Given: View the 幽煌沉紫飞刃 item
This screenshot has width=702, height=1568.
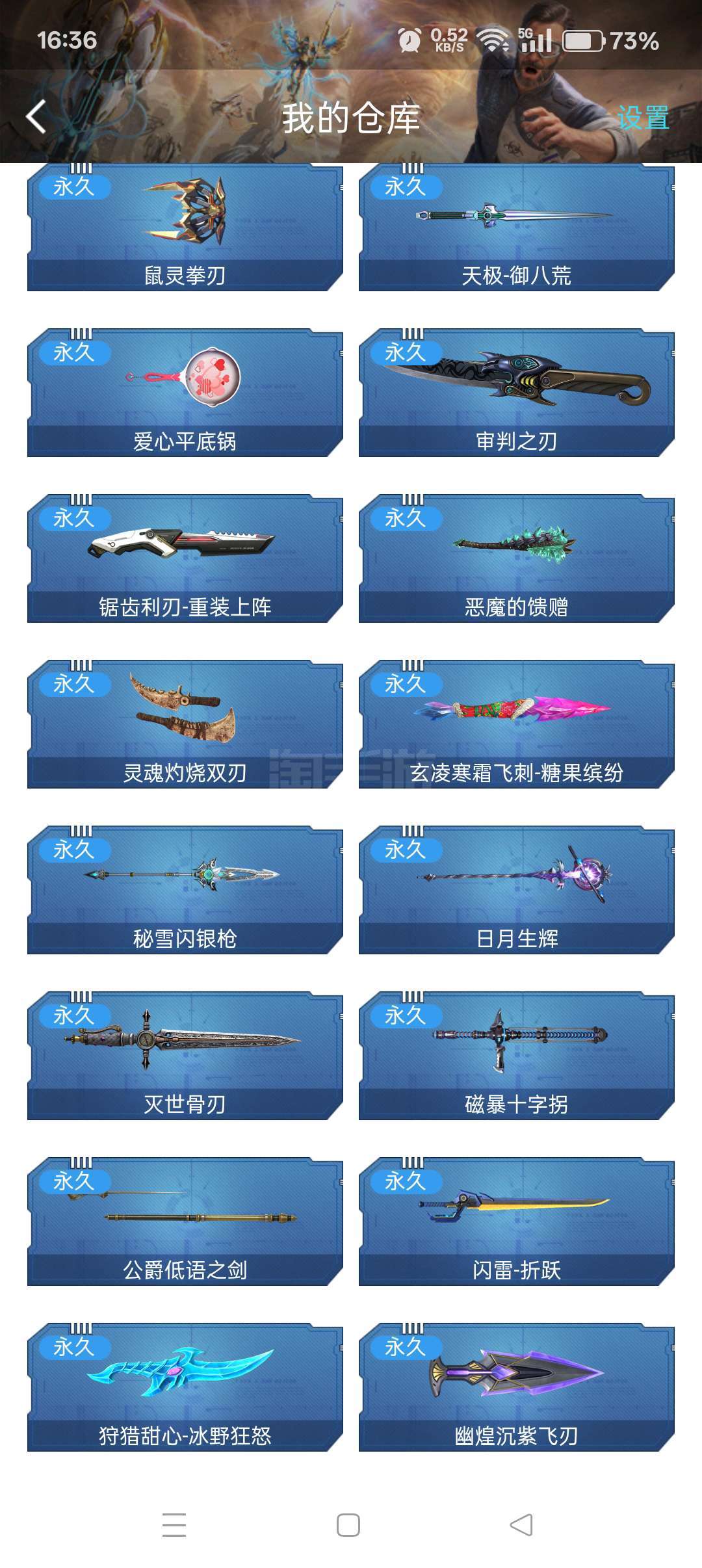Looking at the screenshot, I should (x=516, y=1388).
